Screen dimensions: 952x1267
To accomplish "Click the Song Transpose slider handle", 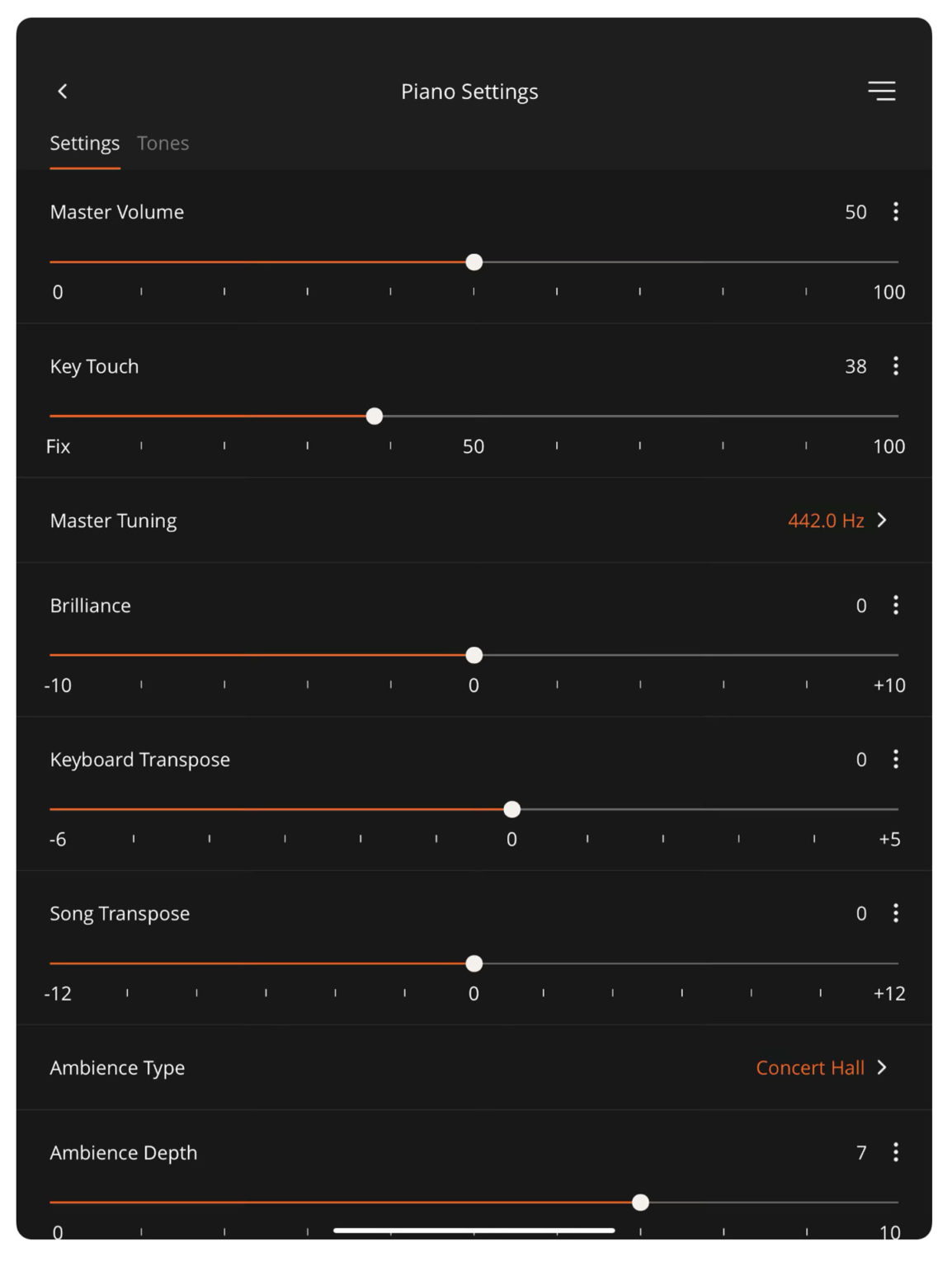I will 474,963.
